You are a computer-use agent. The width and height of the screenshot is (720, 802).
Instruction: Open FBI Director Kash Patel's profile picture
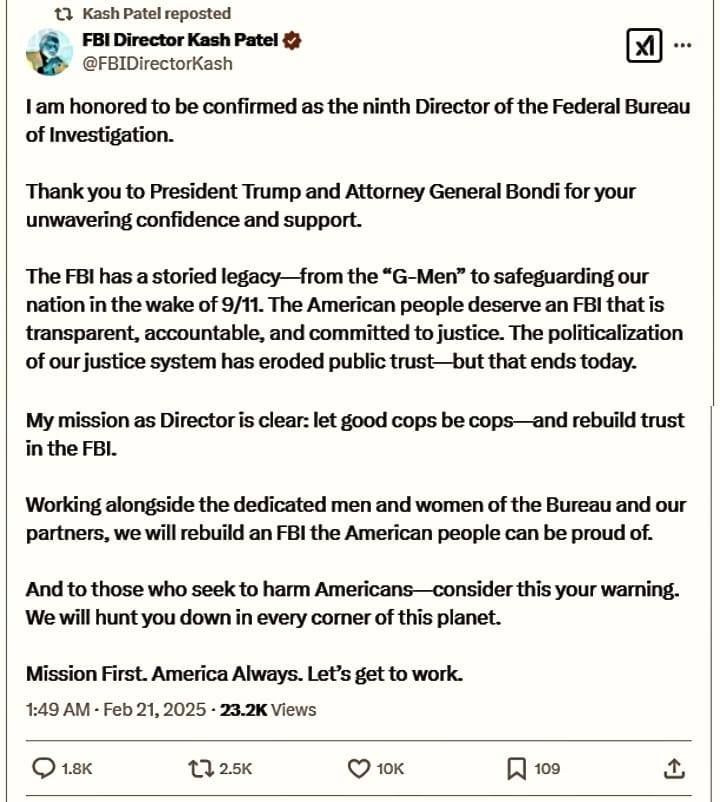pyautogui.click(x=49, y=52)
